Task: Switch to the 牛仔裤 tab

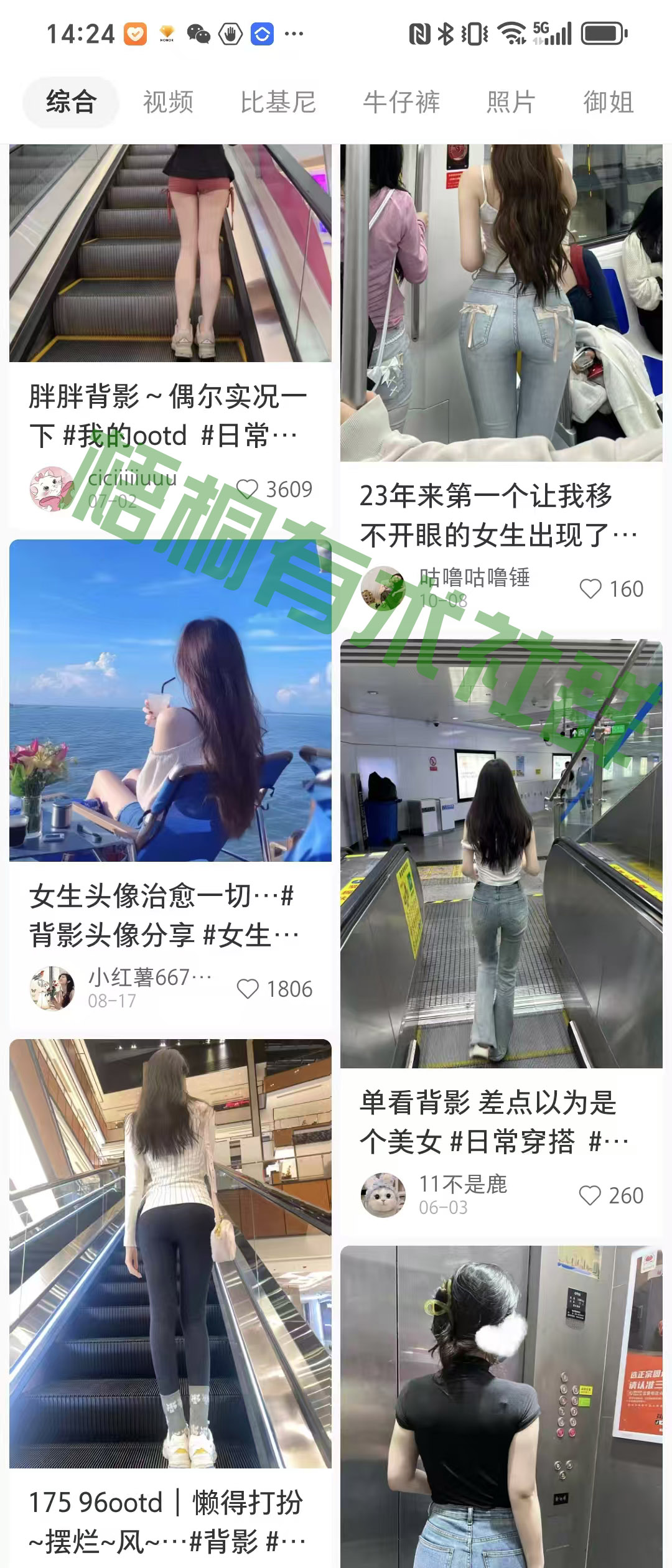Action: pyautogui.click(x=401, y=102)
